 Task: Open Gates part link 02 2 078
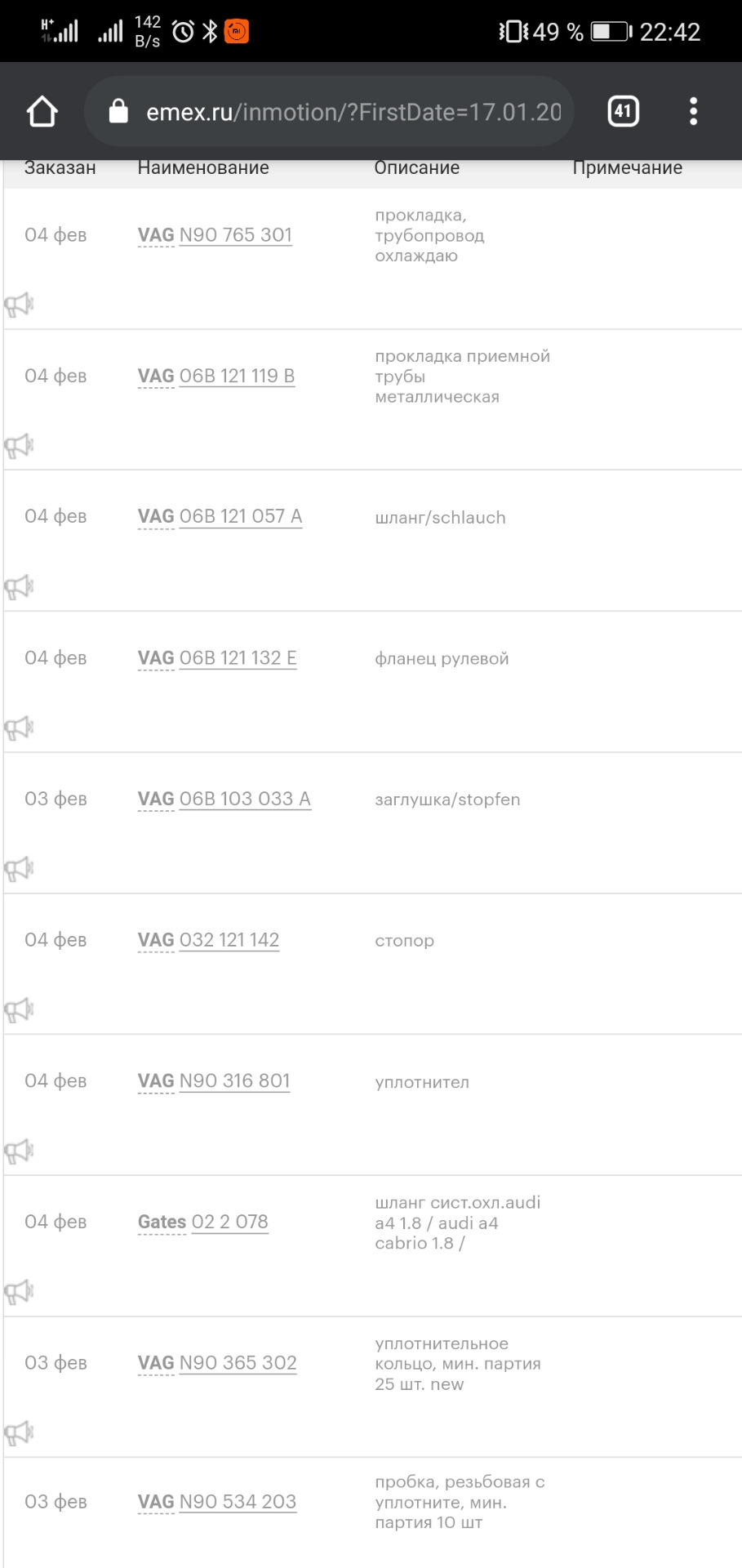(x=229, y=1223)
